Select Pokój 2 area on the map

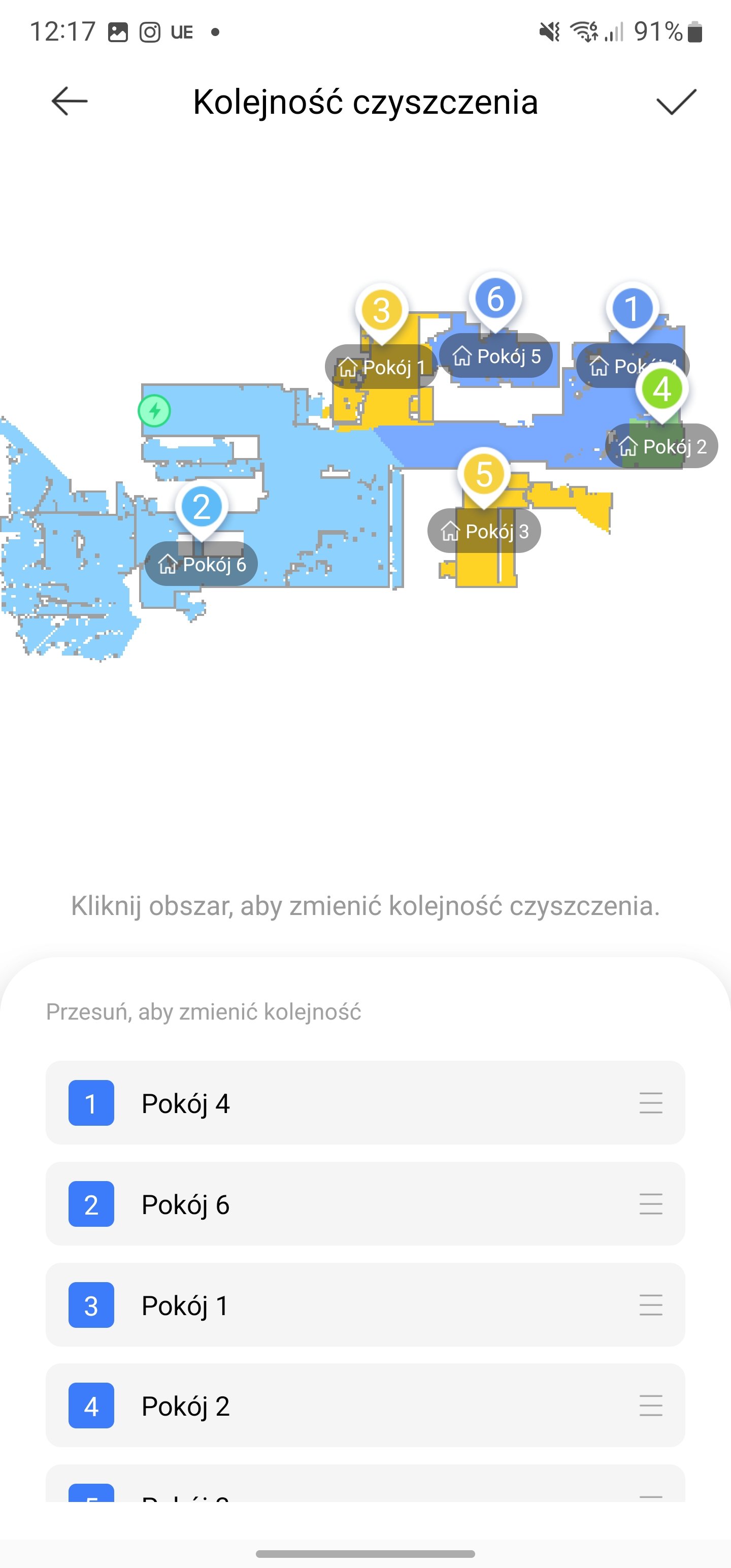pyautogui.click(x=661, y=446)
